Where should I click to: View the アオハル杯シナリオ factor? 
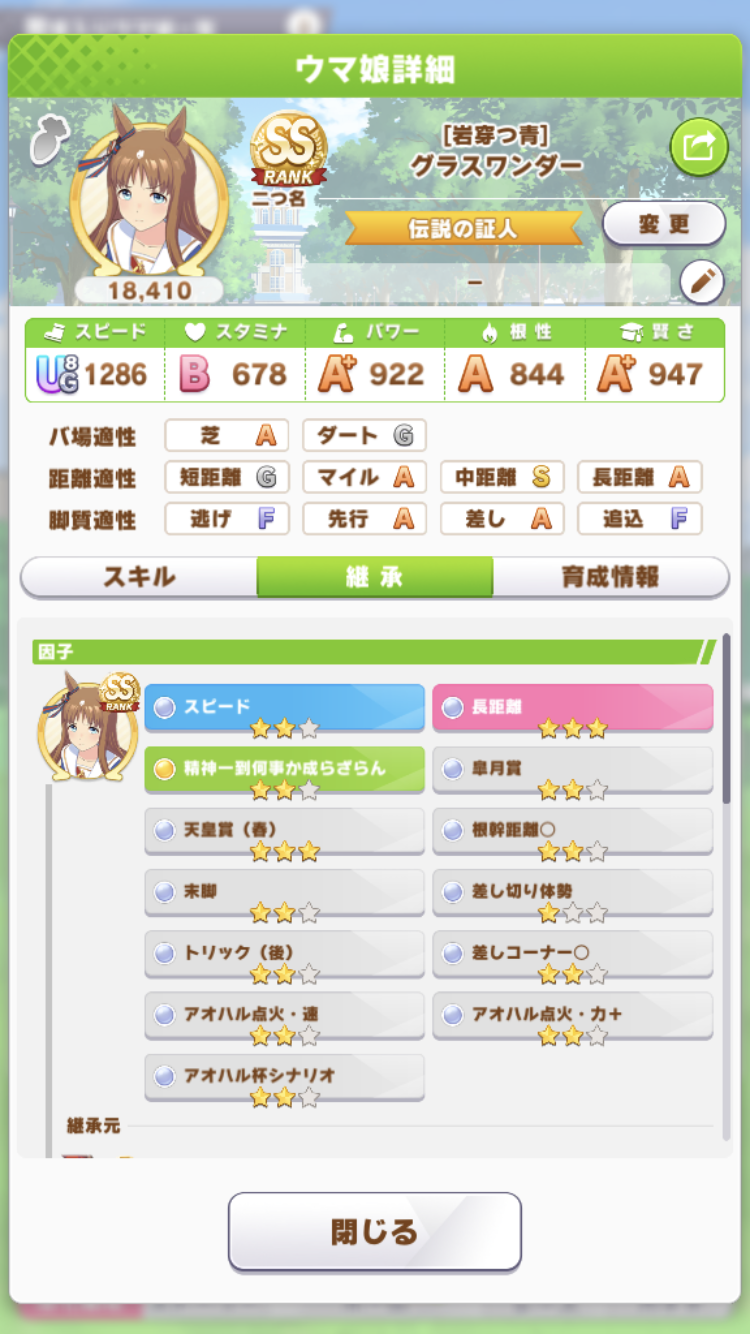coord(284,1077)
